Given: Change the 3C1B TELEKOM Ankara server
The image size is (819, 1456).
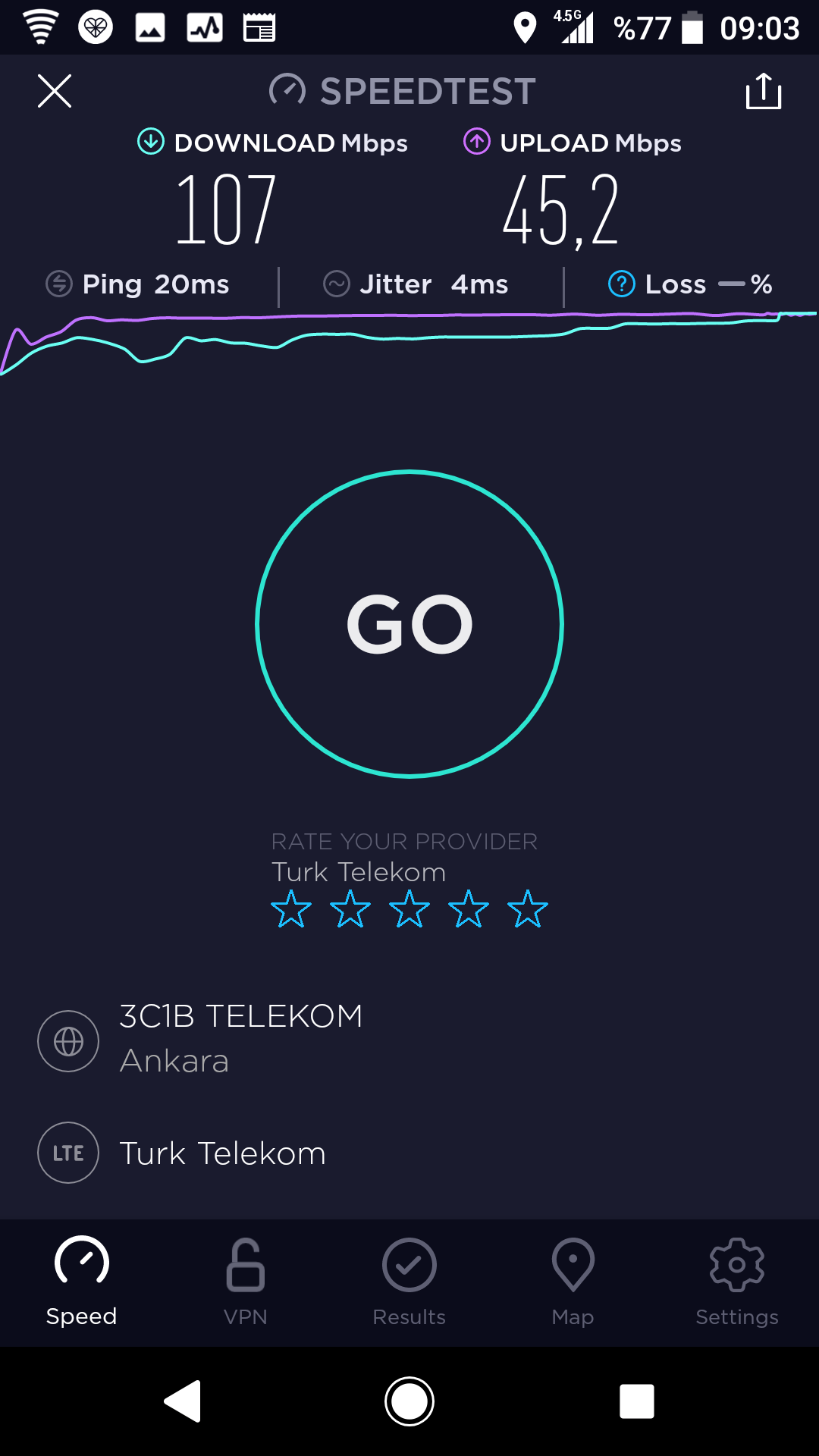Looking at the screenshot, I should coord(409,1040).
